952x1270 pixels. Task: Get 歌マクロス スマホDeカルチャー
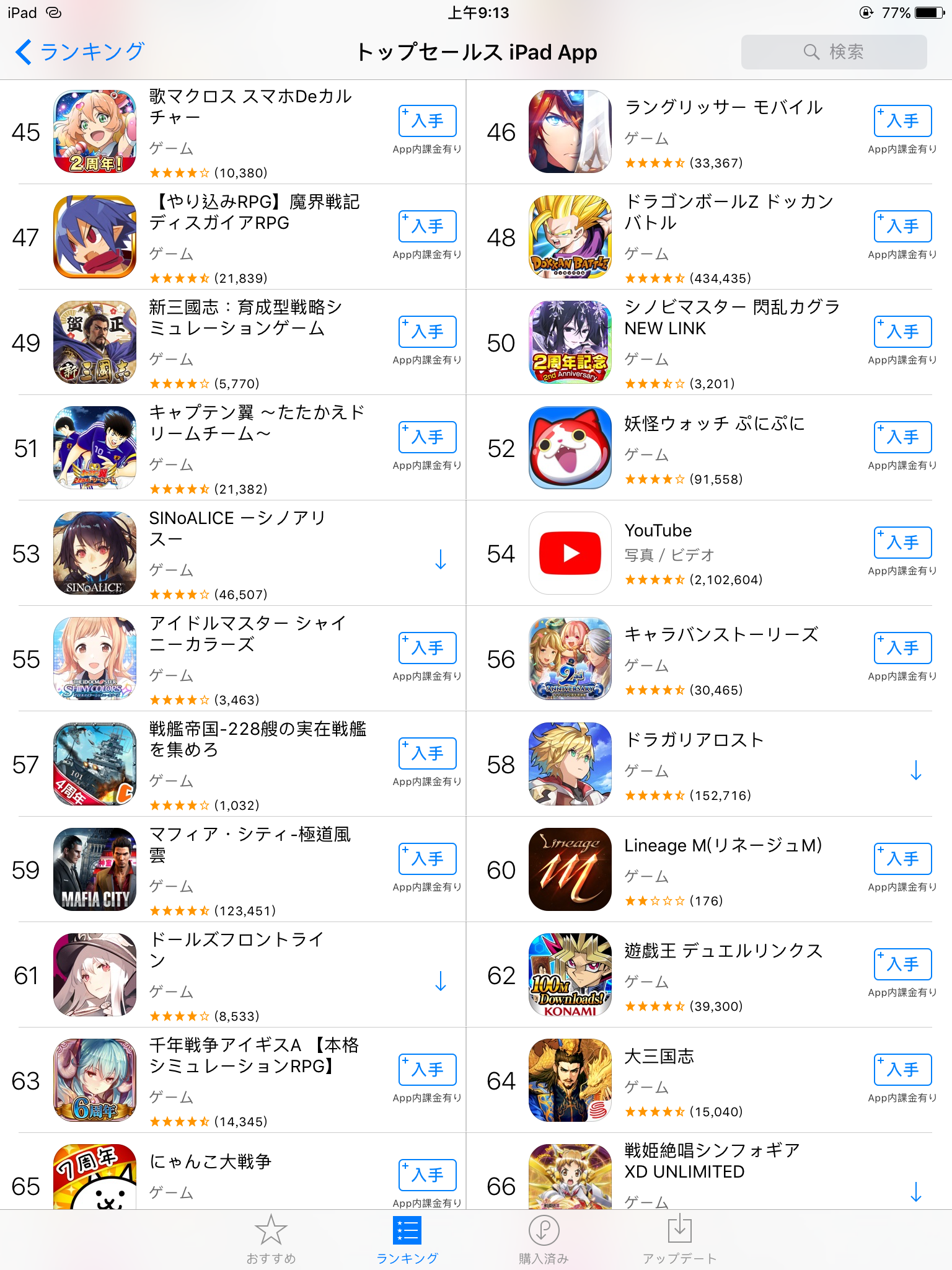(427, 121)
